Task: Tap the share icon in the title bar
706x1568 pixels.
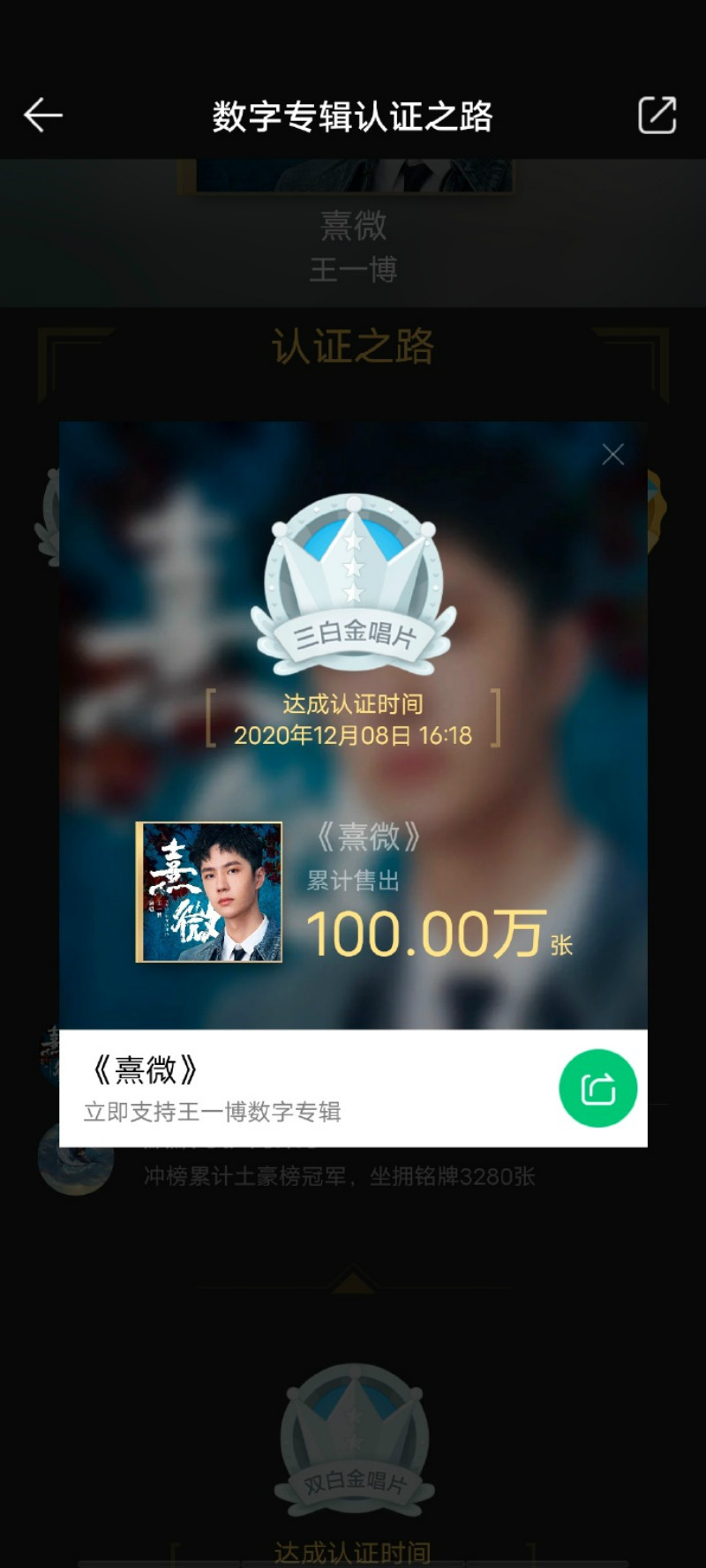Action: 657,116
